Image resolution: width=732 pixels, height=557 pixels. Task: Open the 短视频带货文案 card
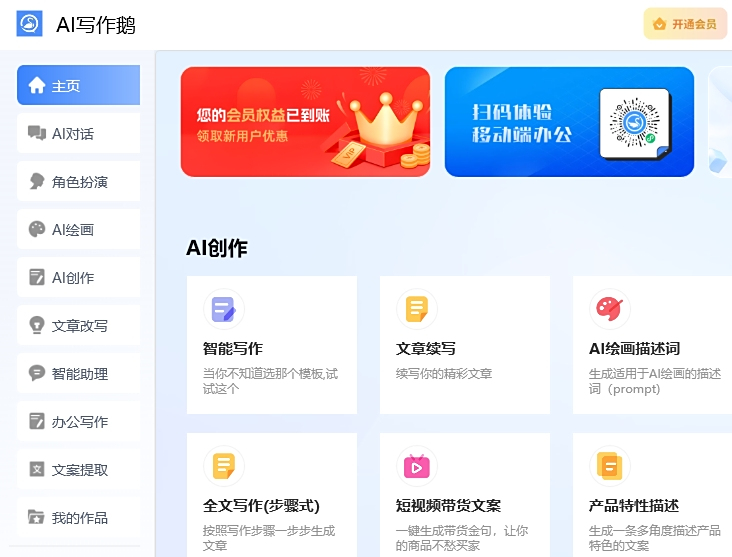tap(464, 495)
